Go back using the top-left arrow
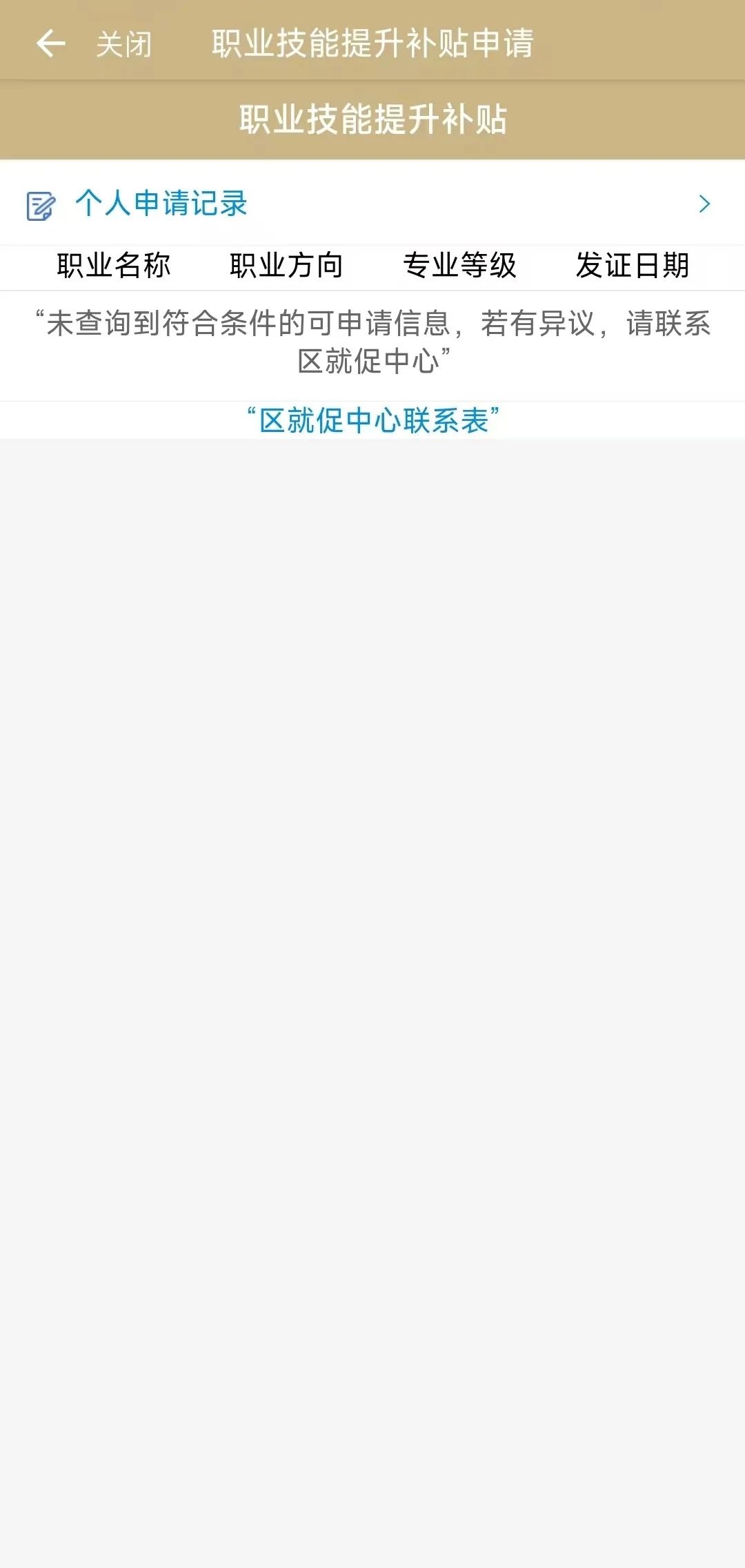This screenshot has height=1568, width=745. [x=50, y=43]
